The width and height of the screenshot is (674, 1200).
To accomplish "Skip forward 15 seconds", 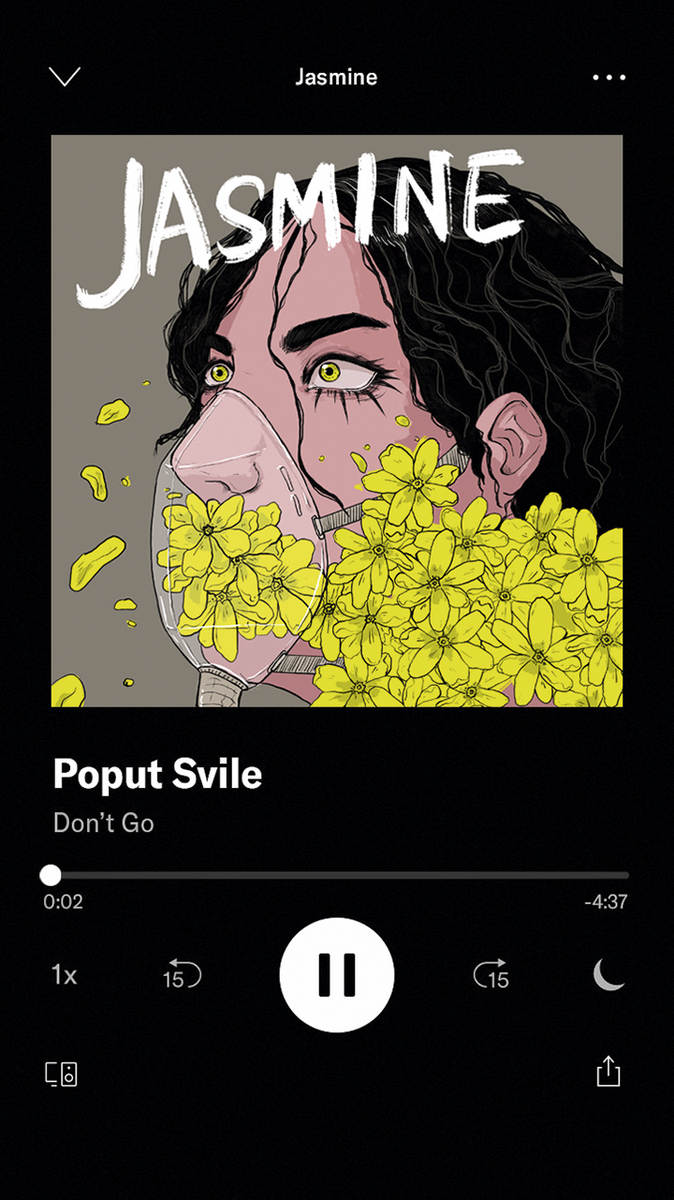I will (491, 974).
